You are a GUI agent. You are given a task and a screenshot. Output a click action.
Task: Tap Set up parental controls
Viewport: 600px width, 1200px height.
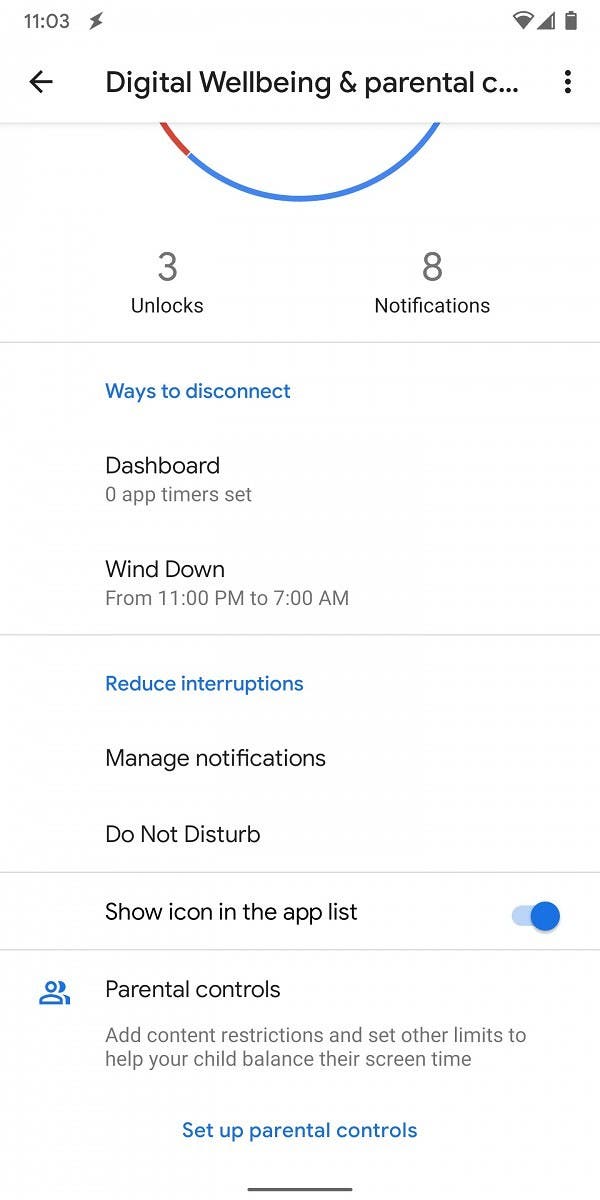point(300,1130)
